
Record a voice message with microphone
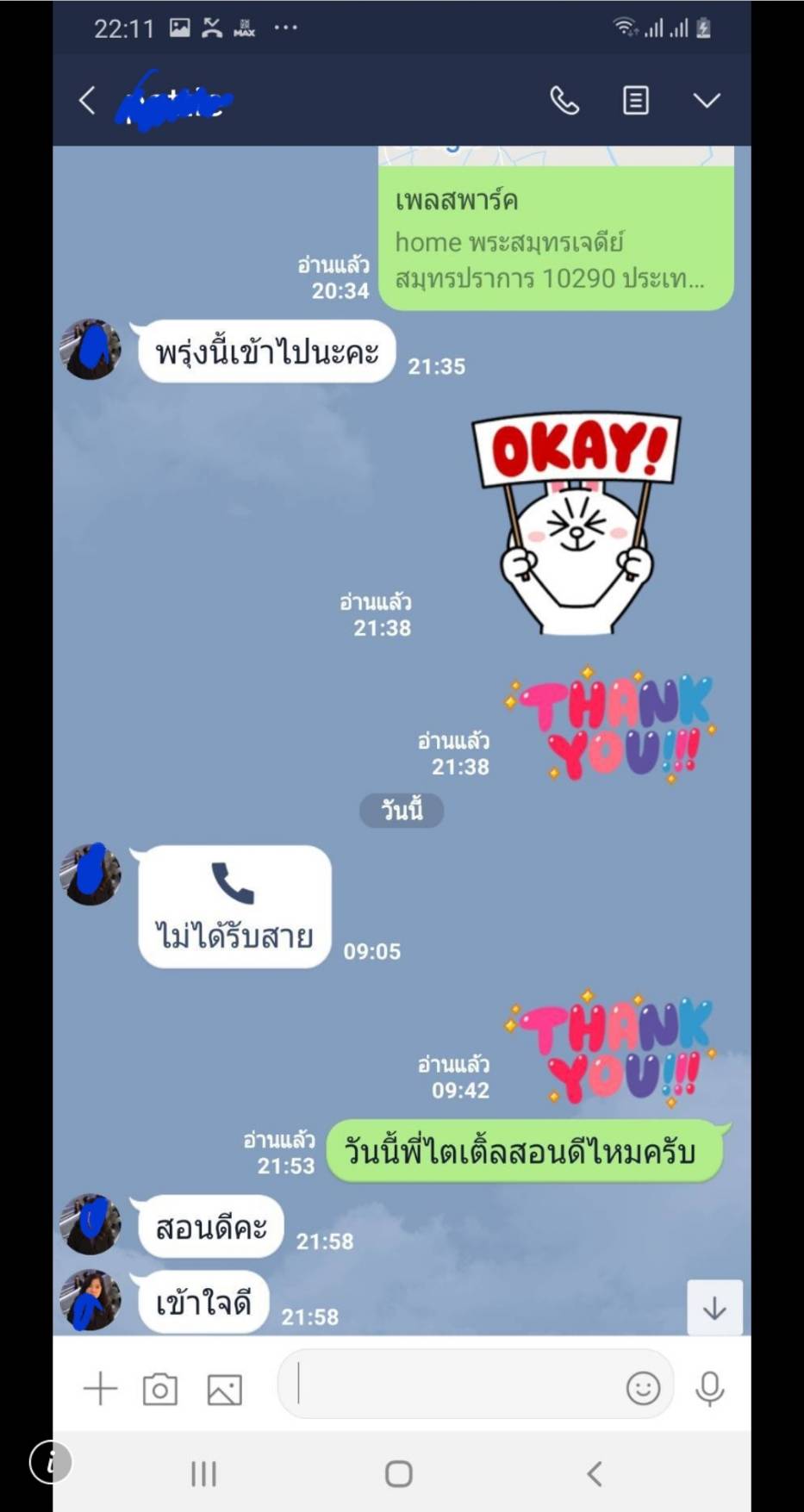coord(710,1388)
